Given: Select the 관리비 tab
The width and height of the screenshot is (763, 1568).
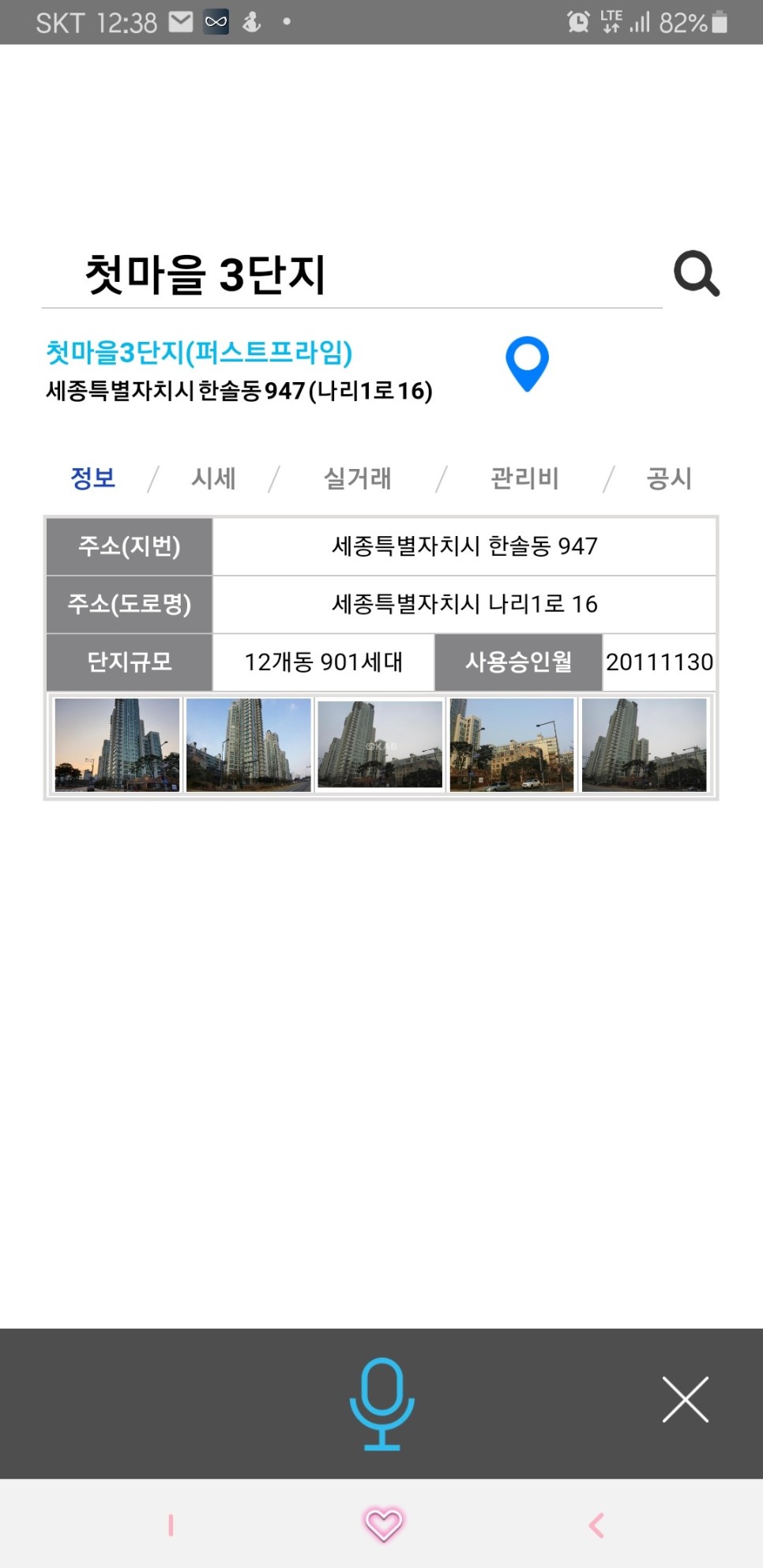Looking at the screenshot, I should click(x=524, y=478).
